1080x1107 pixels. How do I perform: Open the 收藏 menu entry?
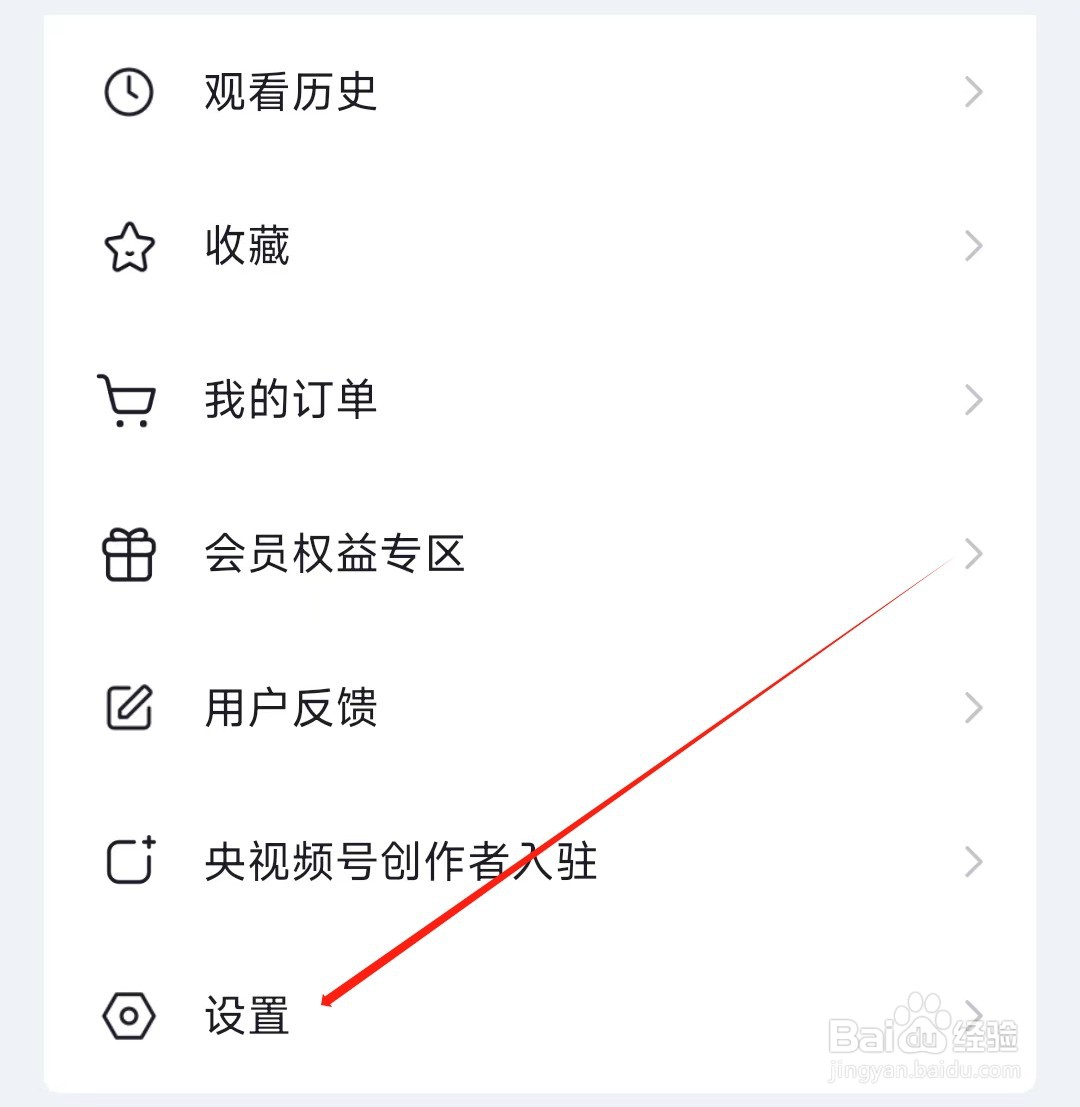coord(245,245)
